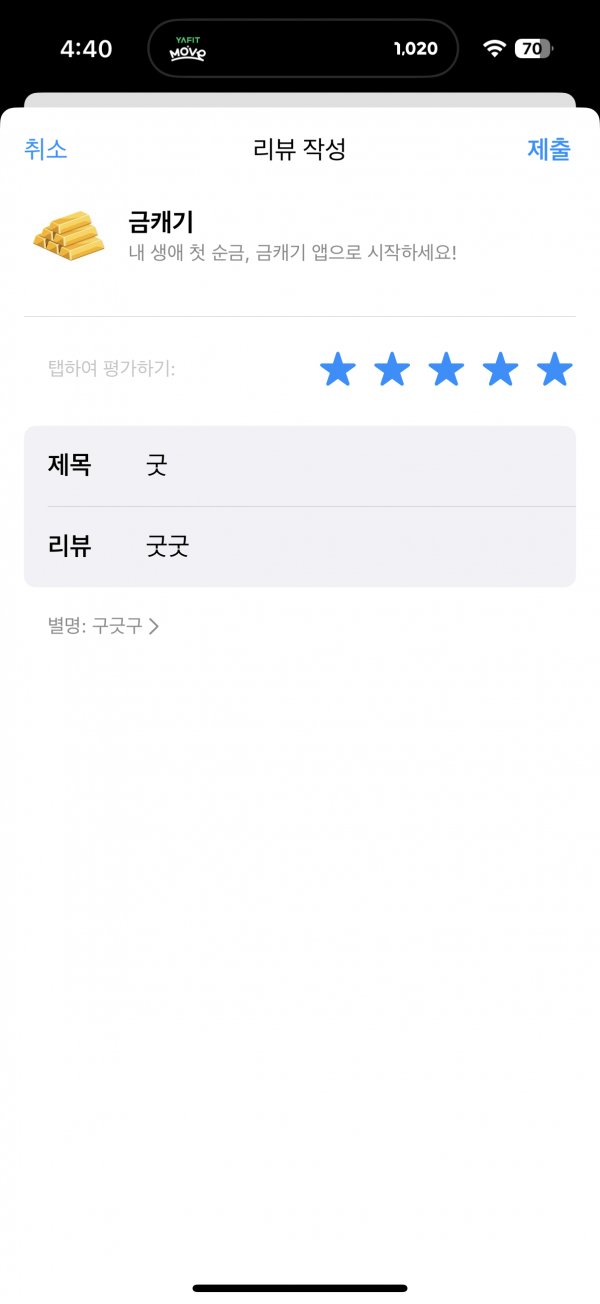The width and height of the screenshot is (600, 1304).
Task: Tap 취소 to cancel the review
Action: 46,150
